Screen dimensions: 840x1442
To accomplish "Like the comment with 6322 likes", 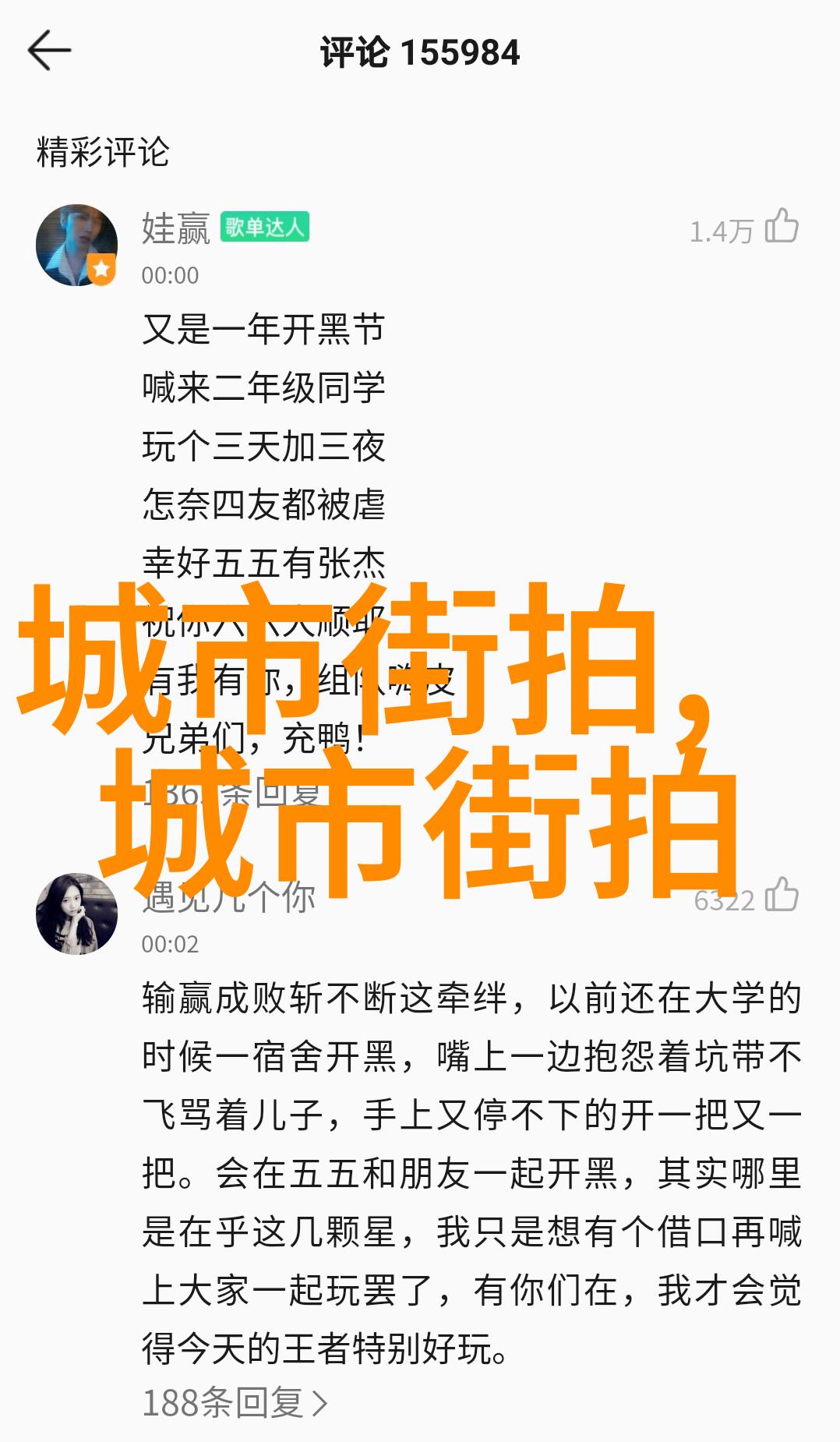I will (x=782, y=896).
